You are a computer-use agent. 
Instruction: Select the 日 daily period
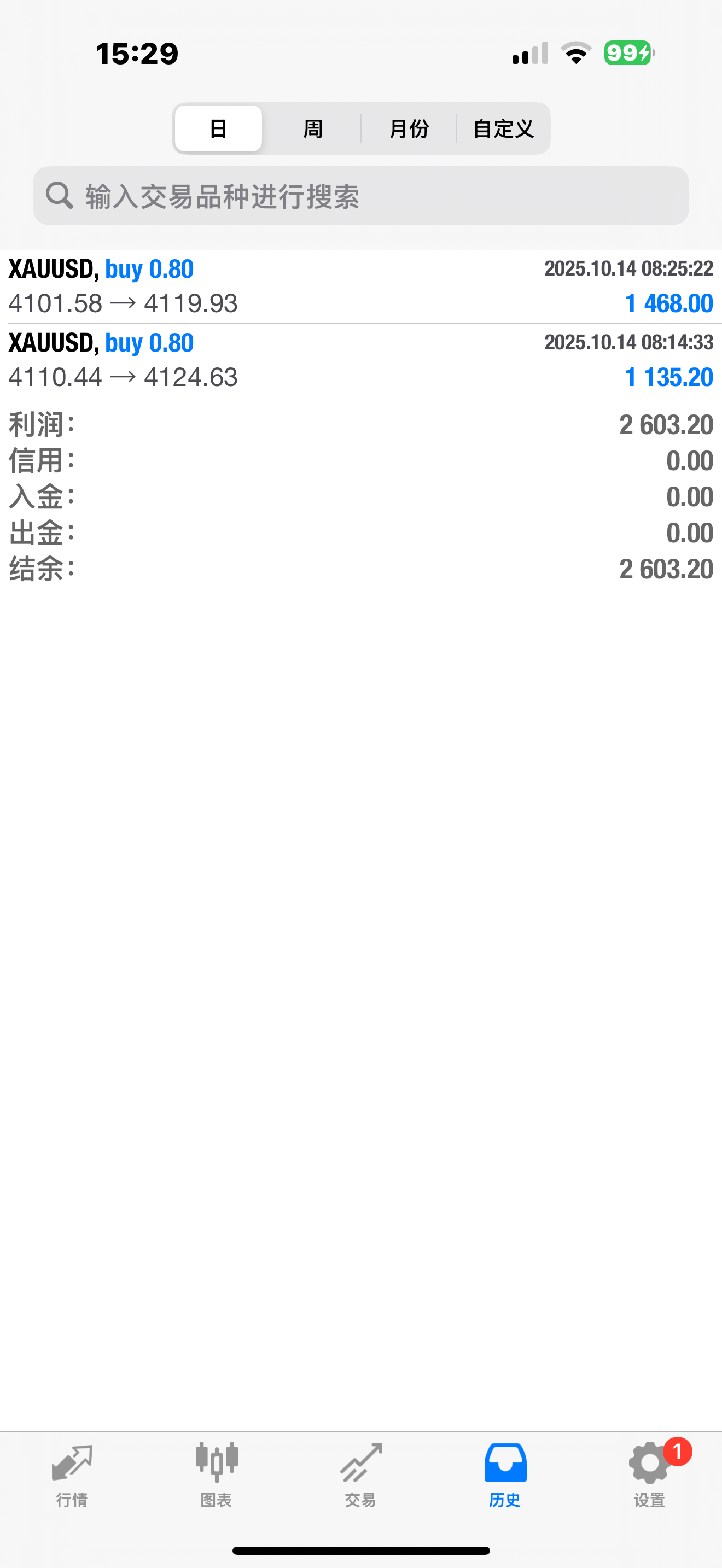tap(218, 128)
